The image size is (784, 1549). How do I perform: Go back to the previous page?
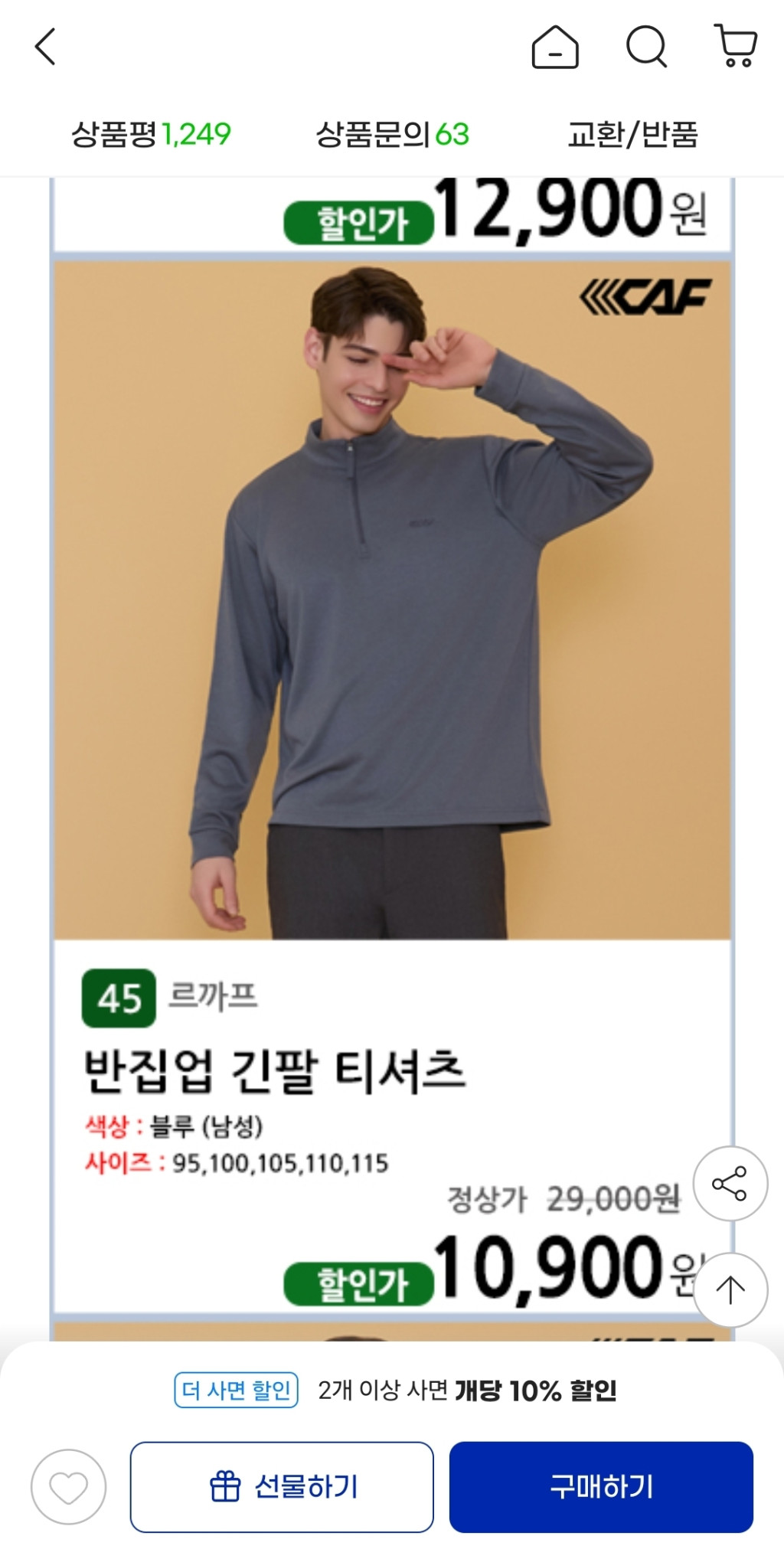pos(46,47)
